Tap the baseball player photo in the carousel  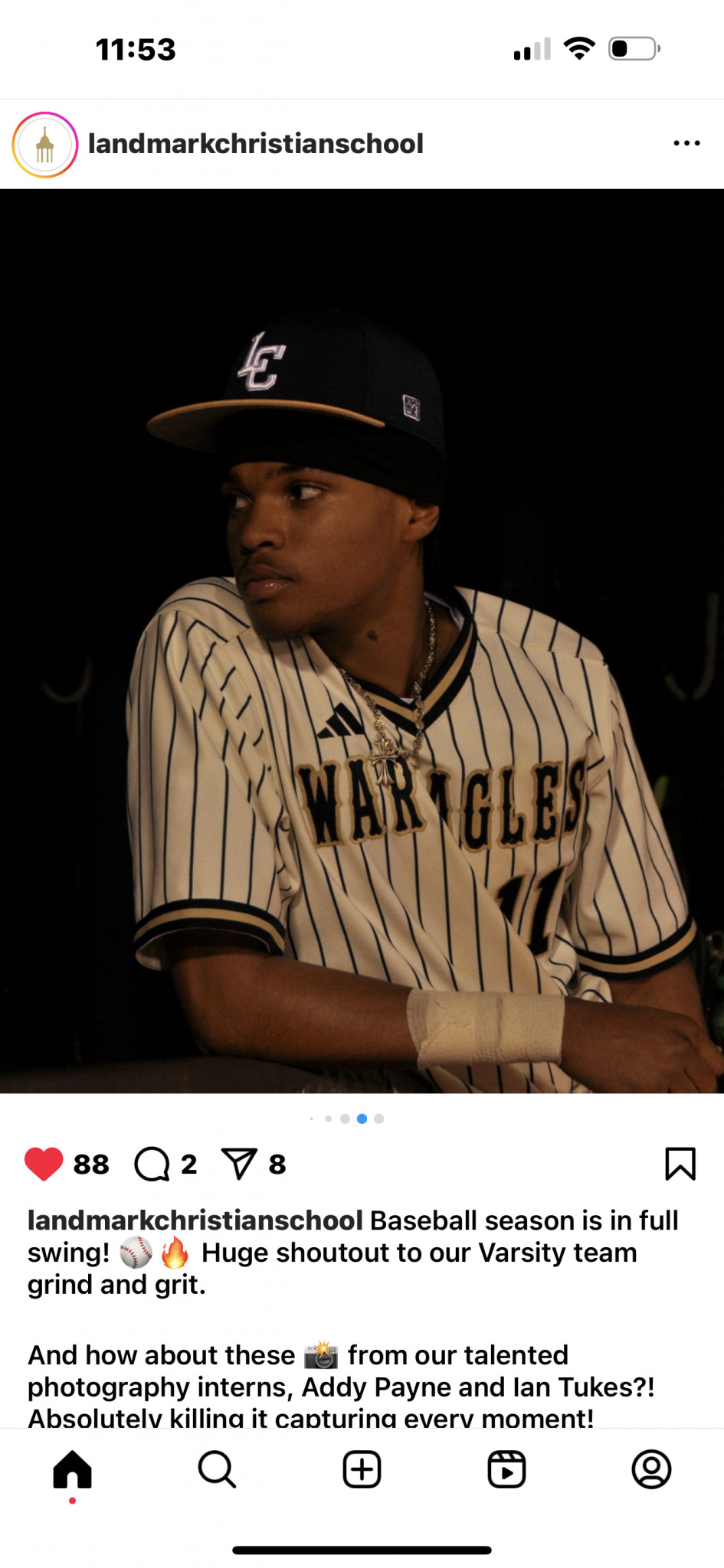click(362, 641)
